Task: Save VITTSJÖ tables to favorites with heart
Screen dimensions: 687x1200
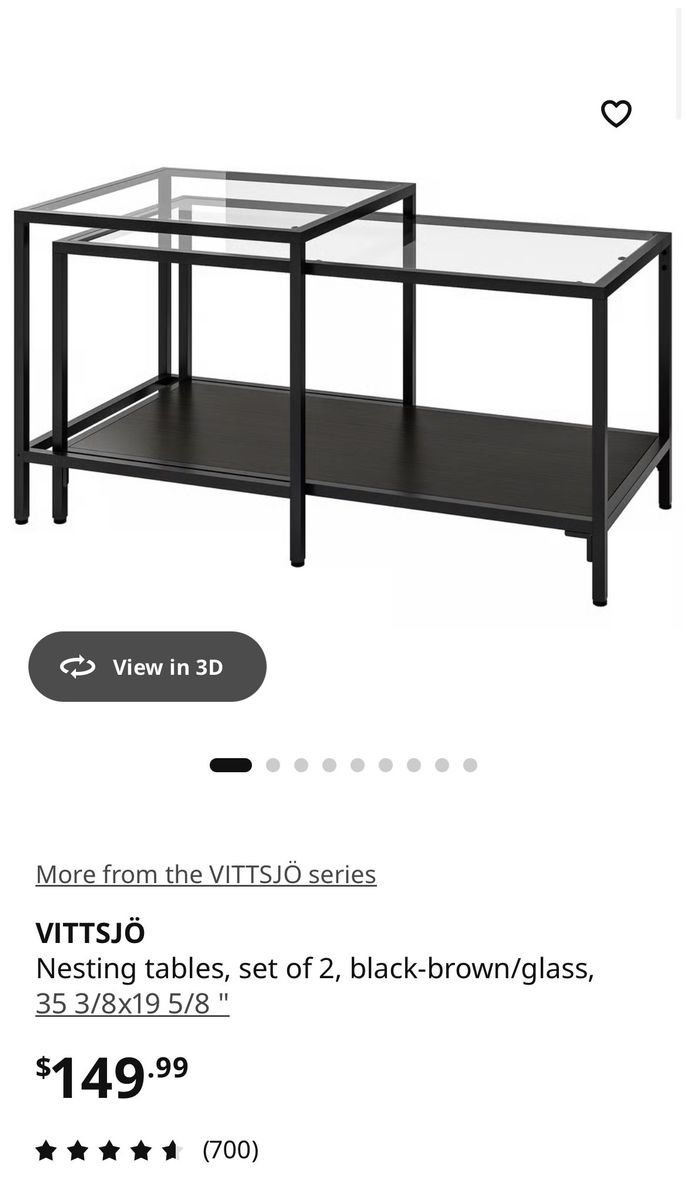Action: point(616,114)
